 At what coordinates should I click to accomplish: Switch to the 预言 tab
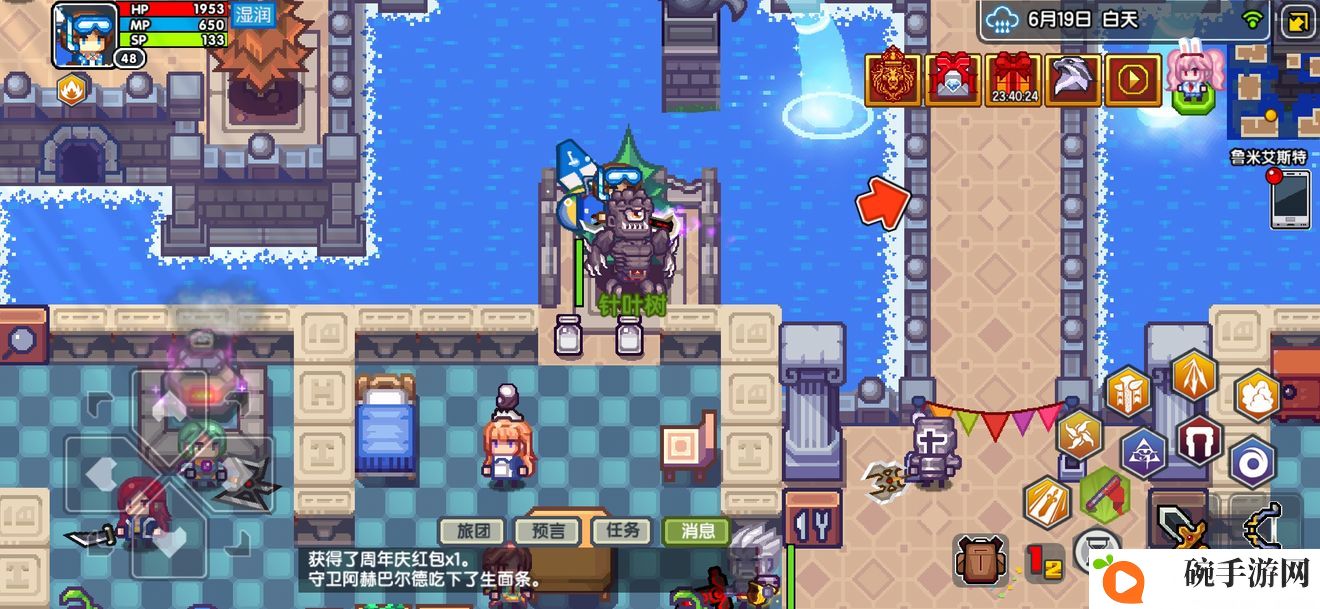click(547, 530)
